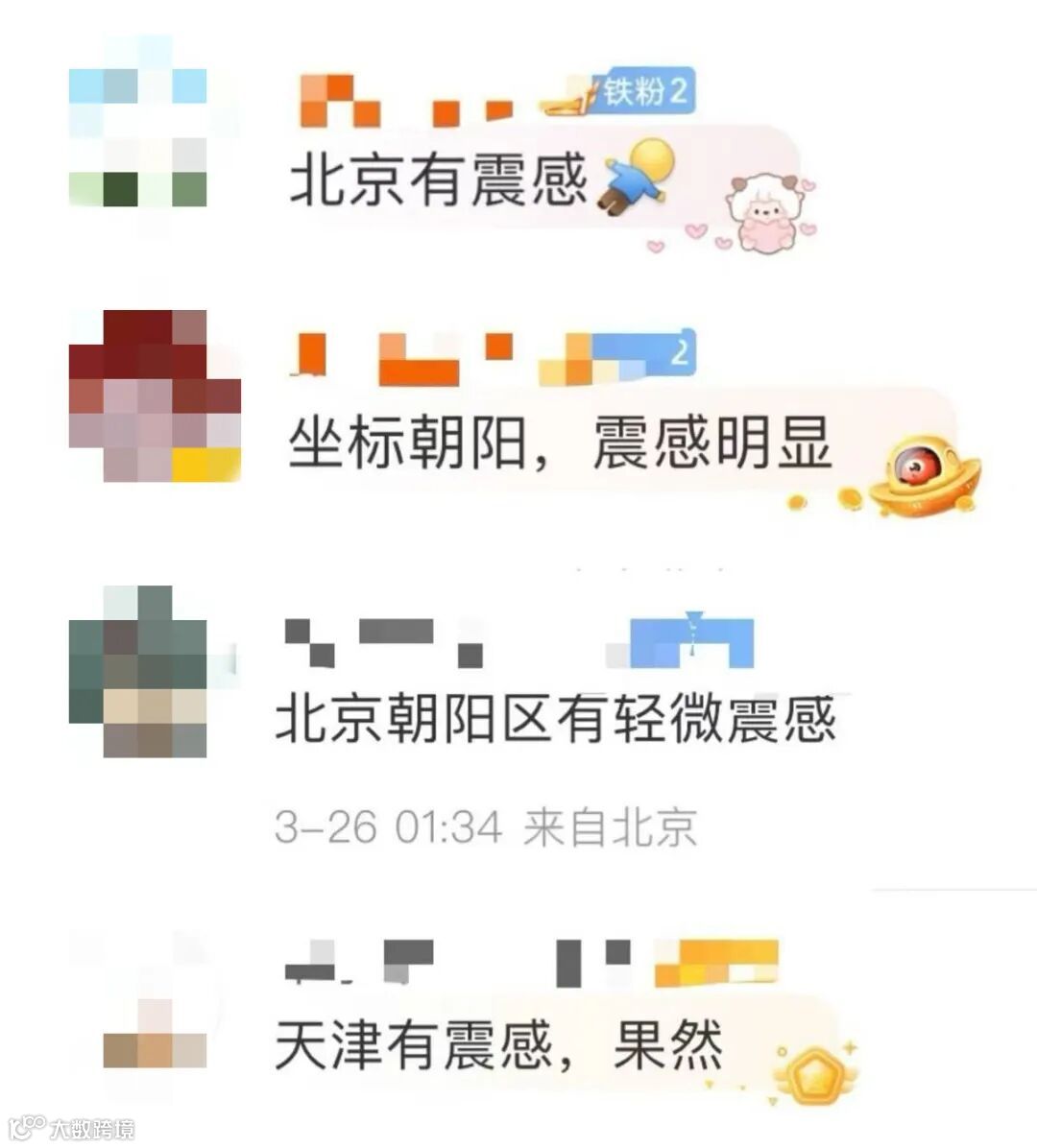1037x1148 pixels.
Task: Click the timestamp 3-26 01:34
Action: coord(384,824)
